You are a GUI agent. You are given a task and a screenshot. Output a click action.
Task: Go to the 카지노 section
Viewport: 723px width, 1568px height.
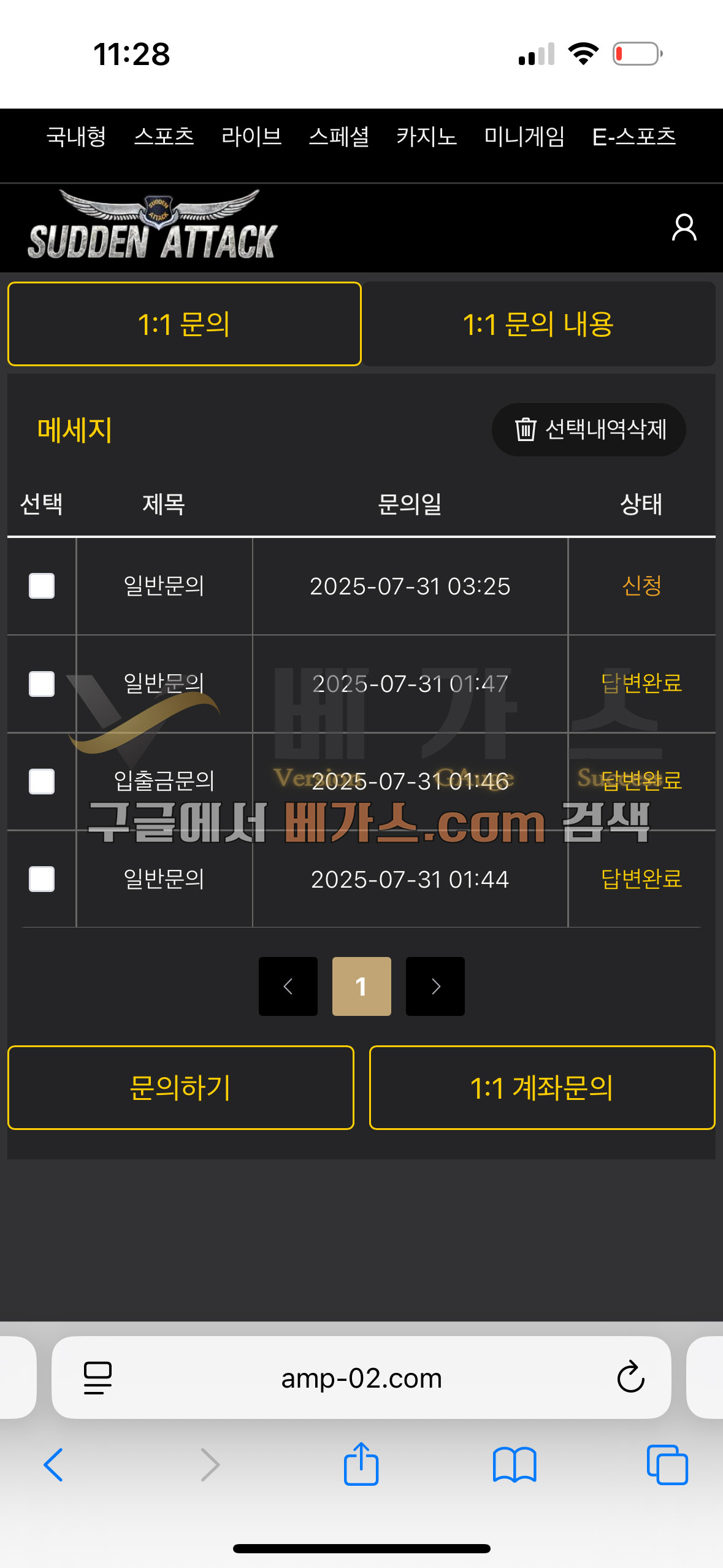pyautogui.click(x=426, y=136)
